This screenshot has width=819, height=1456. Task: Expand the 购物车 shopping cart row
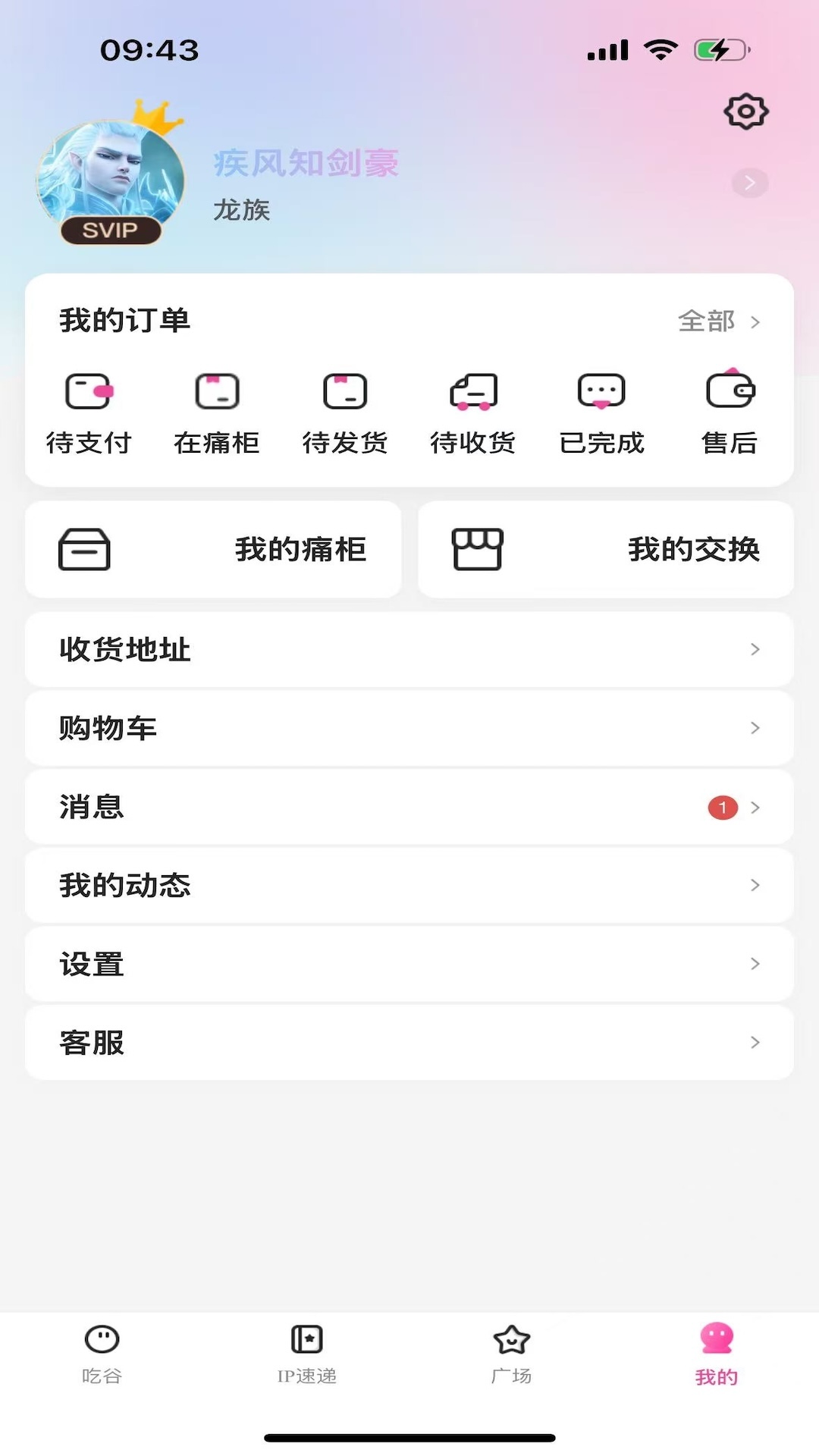tap(409, 728)
